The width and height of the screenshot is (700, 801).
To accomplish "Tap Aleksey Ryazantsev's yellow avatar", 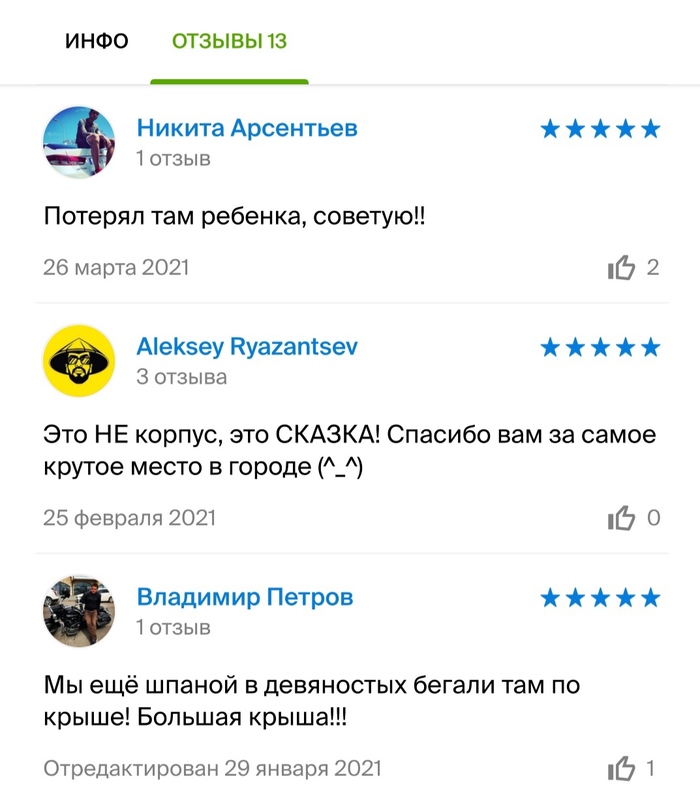I will point(79,361).
